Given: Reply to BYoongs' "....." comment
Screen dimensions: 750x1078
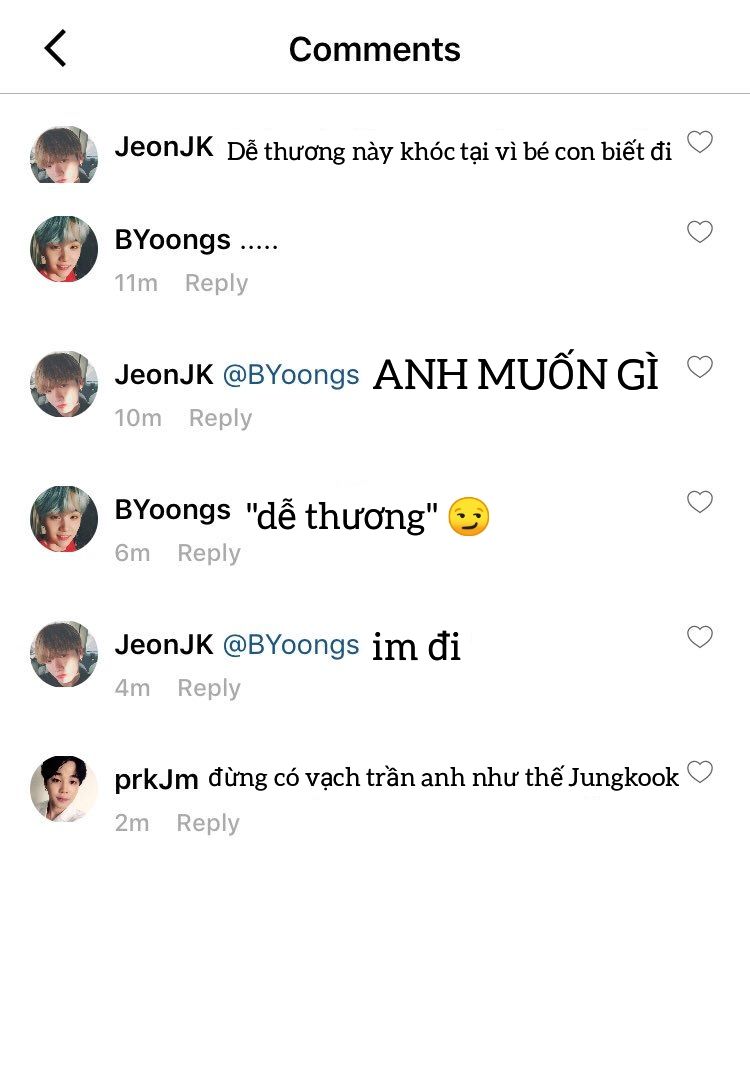Looking at the screenshot, I should (x=216, y=283).
